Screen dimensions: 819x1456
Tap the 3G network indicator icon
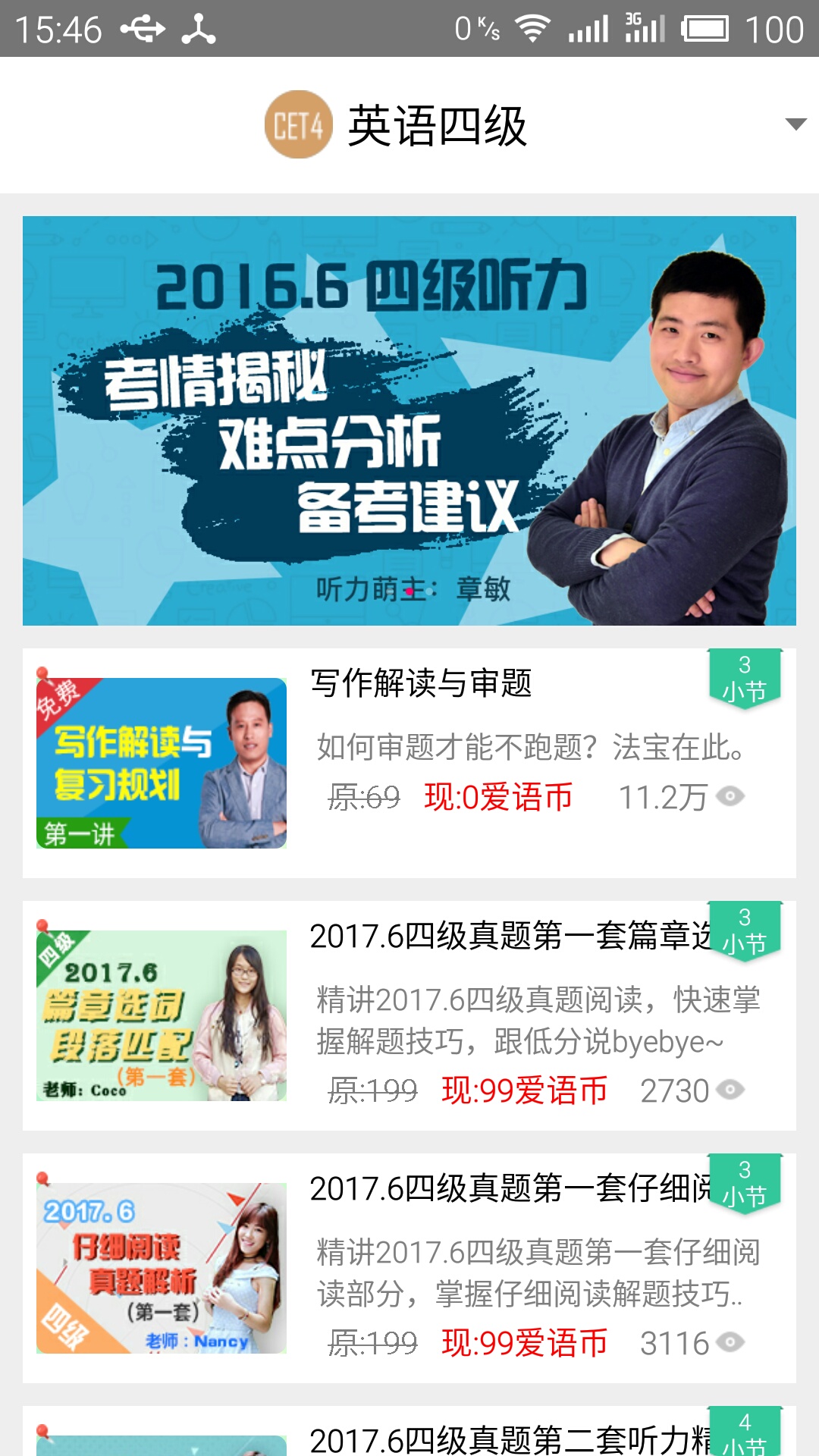click(x=643, y=27)
